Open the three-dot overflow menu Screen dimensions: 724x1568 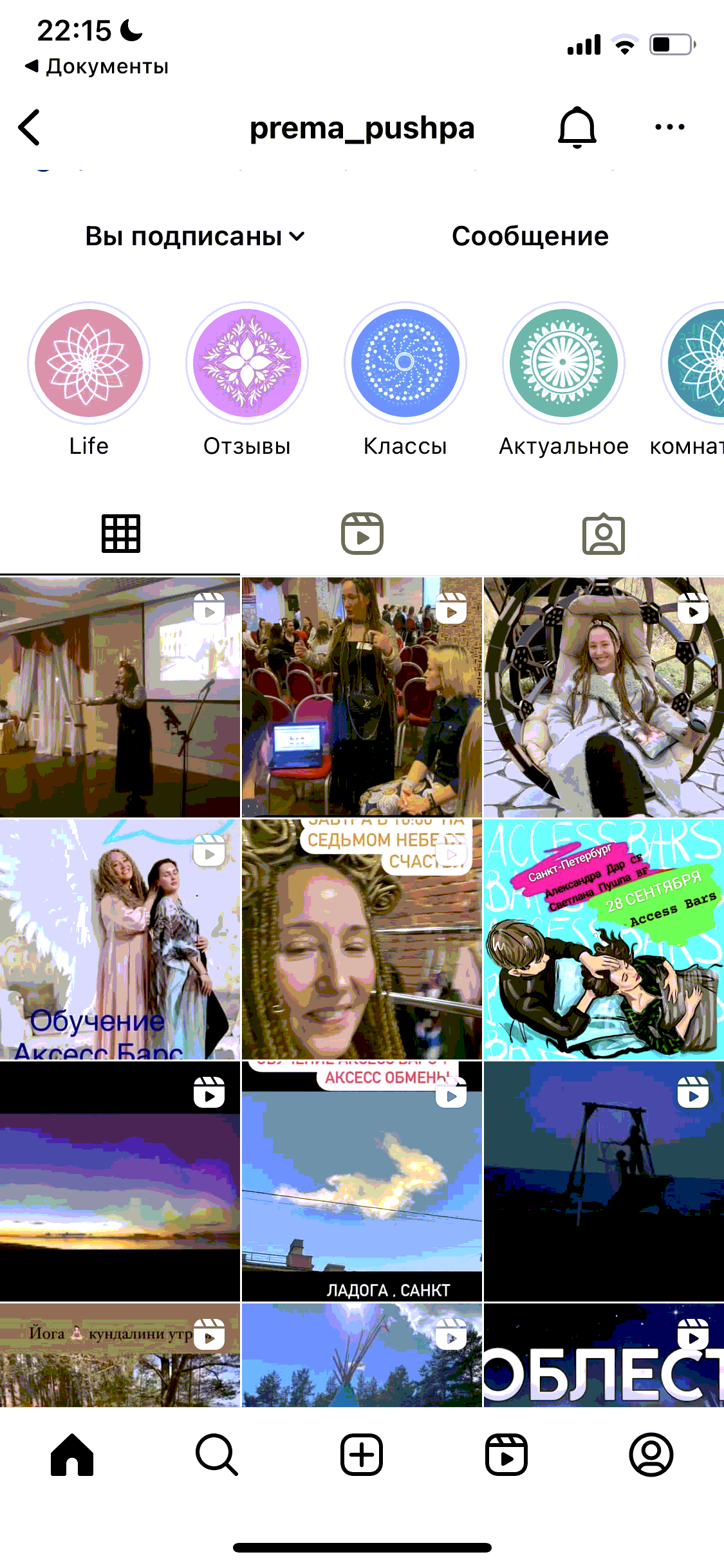point(669,127)
